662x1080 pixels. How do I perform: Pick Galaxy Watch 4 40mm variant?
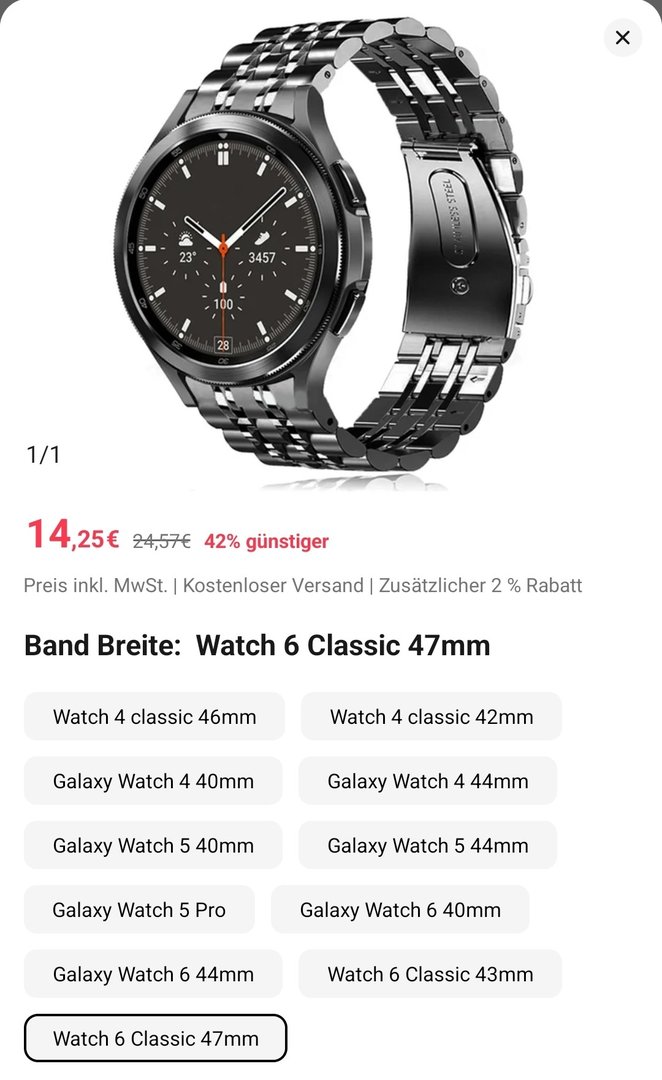pos(153,781)
